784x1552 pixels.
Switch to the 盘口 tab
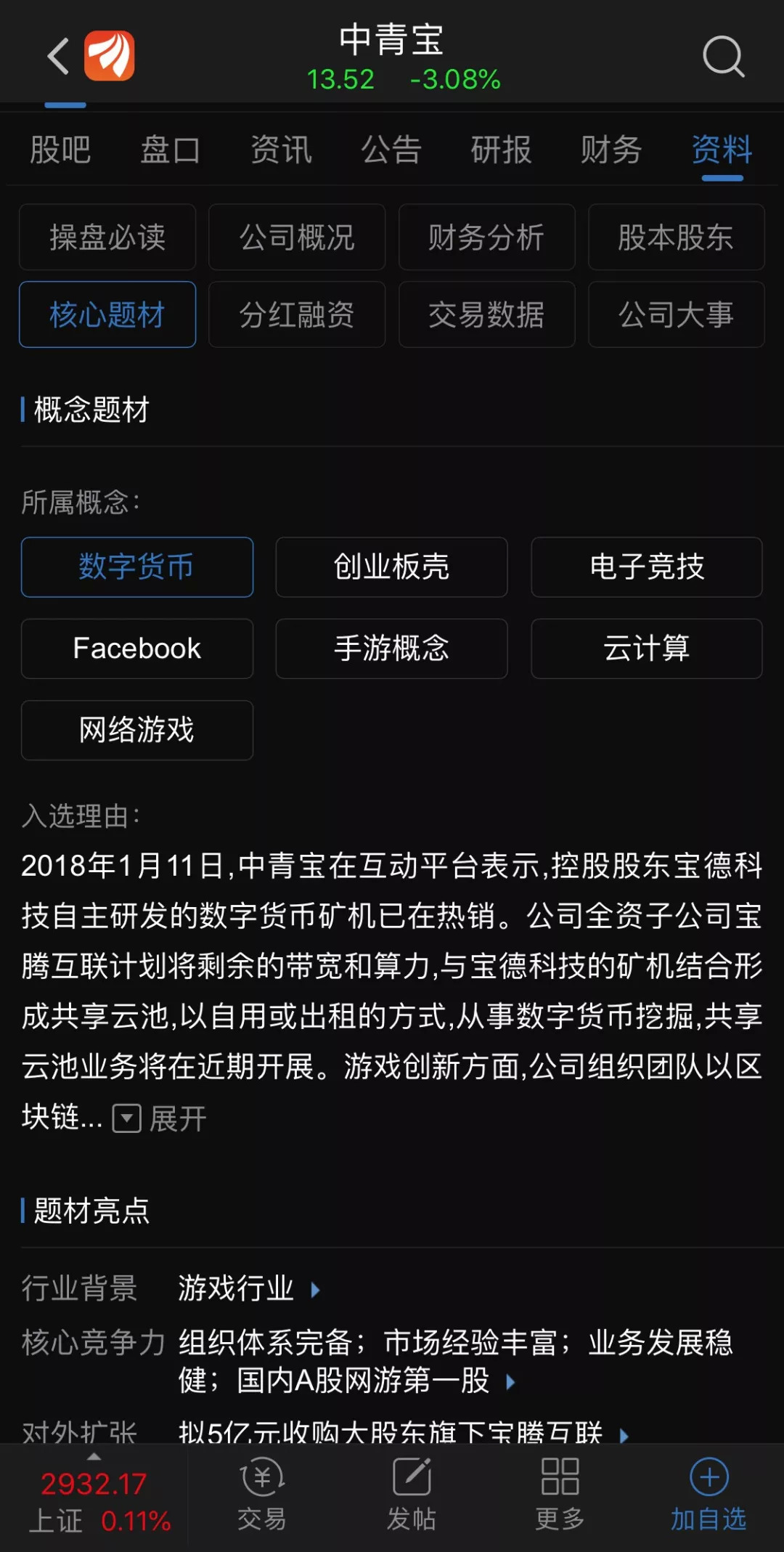pyautogui.click(x=170, y=150)
